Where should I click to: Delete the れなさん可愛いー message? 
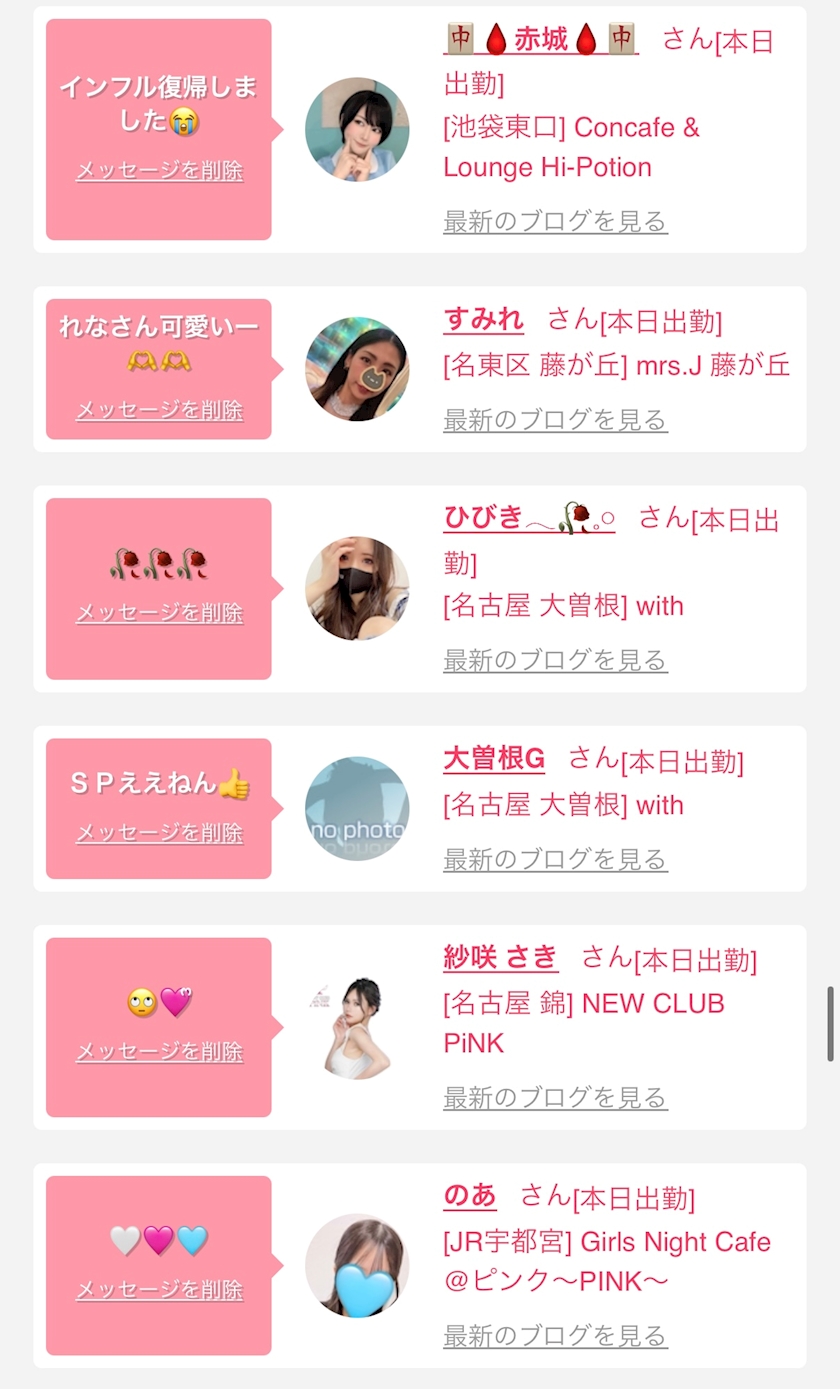pos(160,410)
